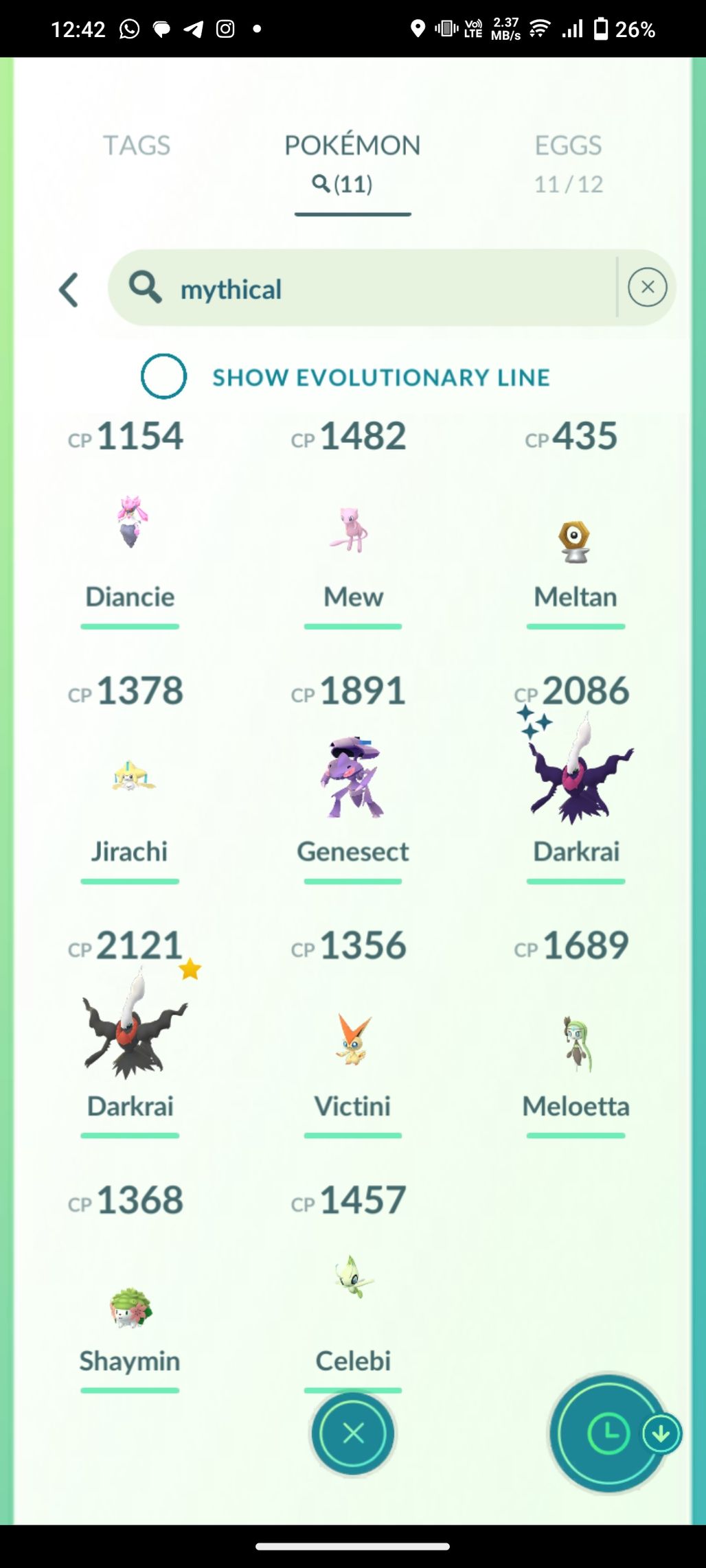Open Mew with CP 1482
Viewport: 706px width, 1568px height.
(x=352, y=529)
